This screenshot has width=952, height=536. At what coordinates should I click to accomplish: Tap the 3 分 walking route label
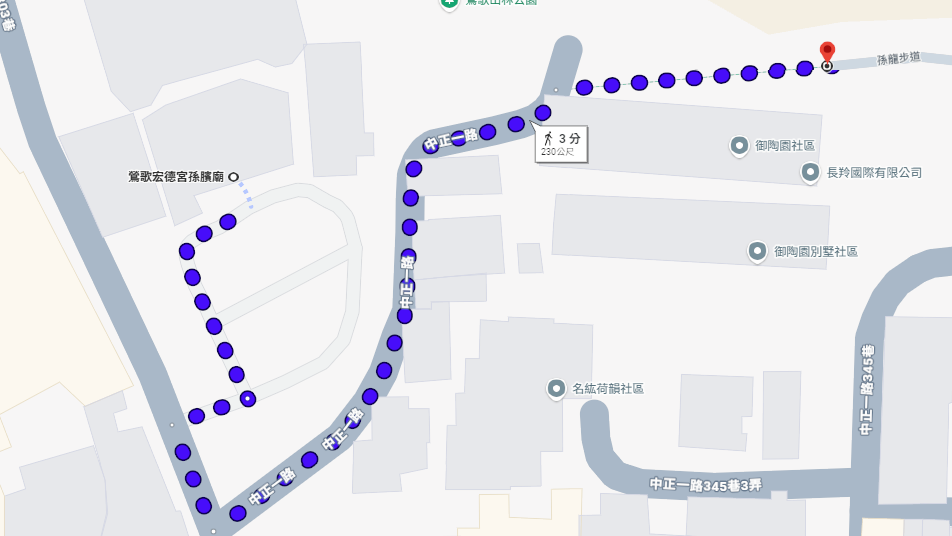561,144
